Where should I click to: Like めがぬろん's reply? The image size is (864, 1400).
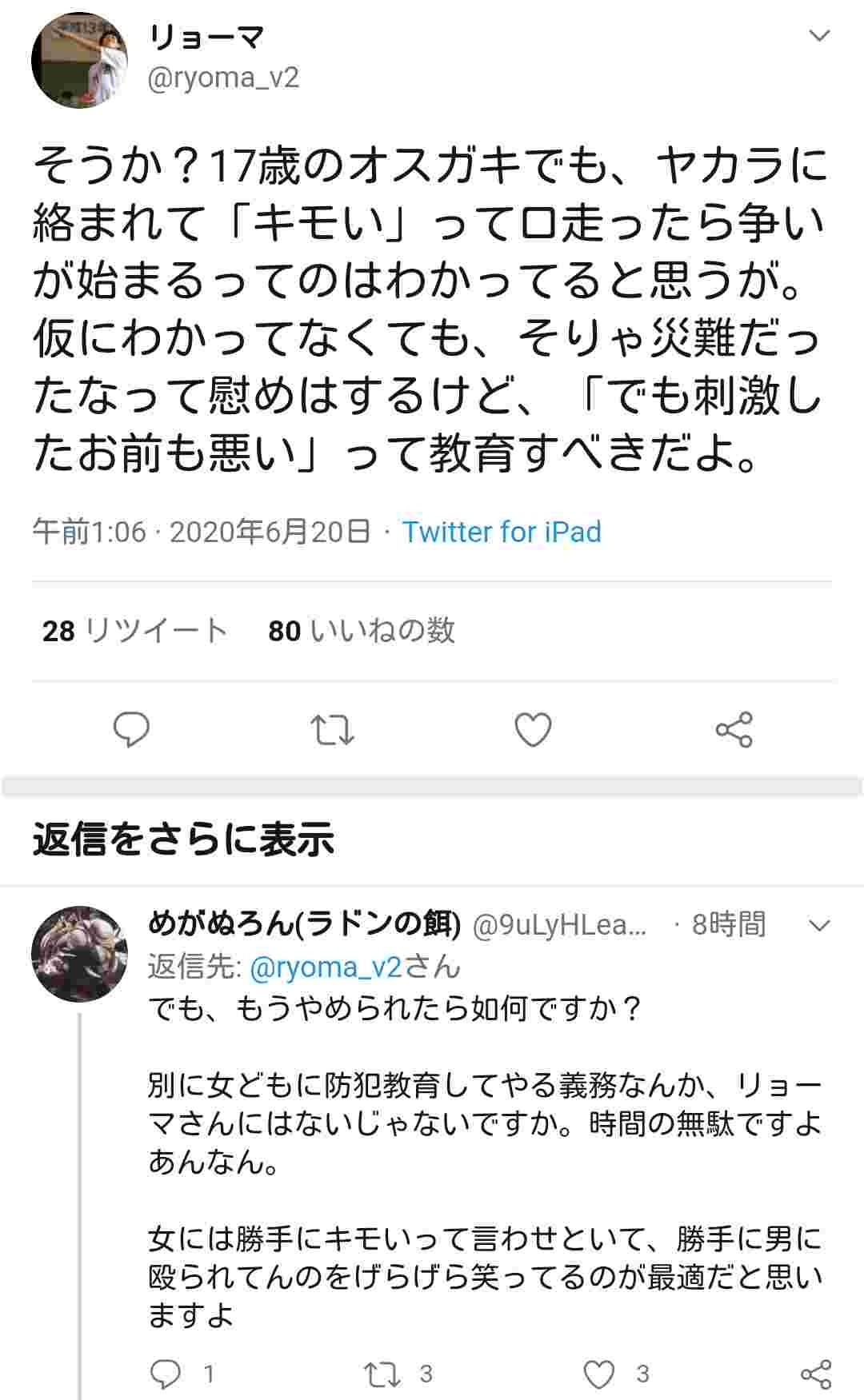tap(599, 1374)
